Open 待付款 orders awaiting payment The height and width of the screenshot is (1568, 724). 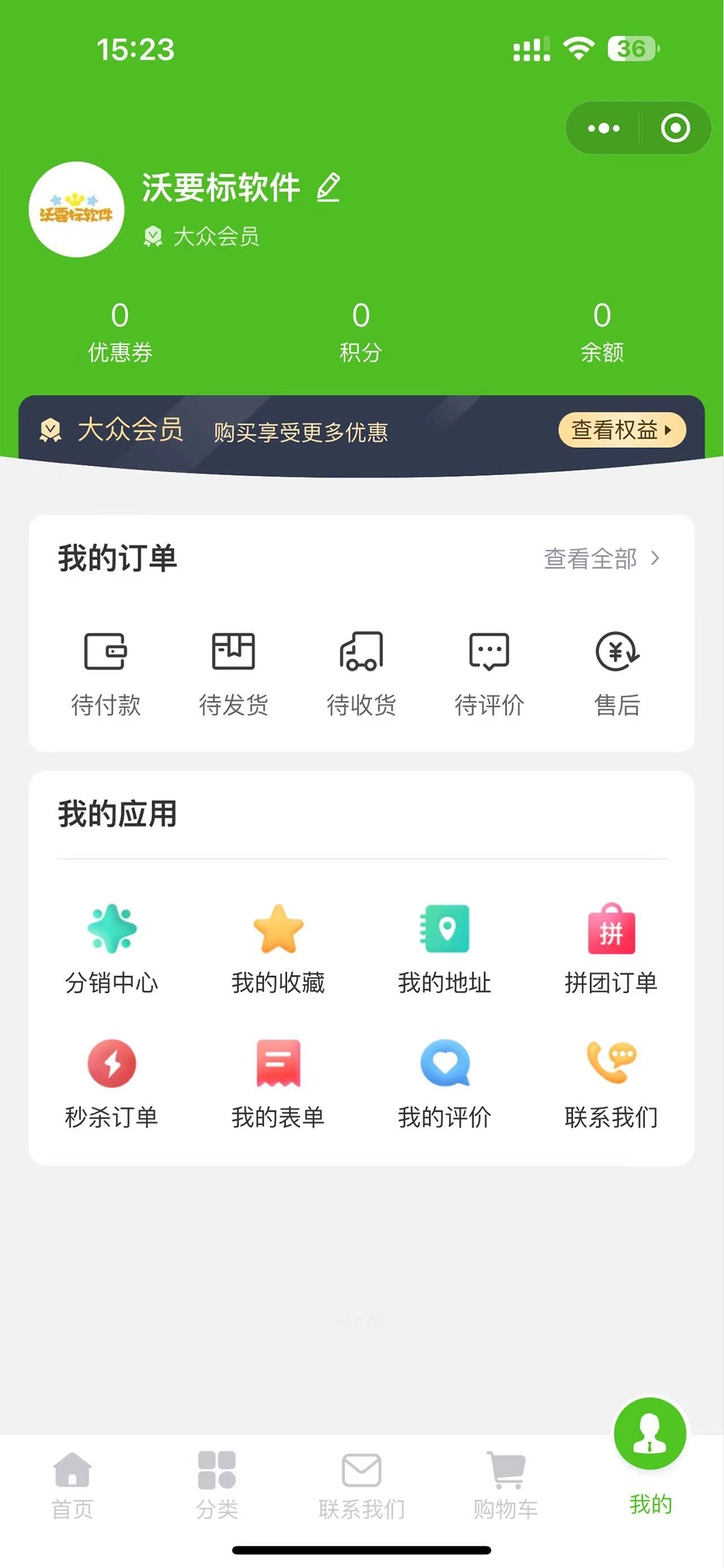pyautogui.click(x=106, y=673)
